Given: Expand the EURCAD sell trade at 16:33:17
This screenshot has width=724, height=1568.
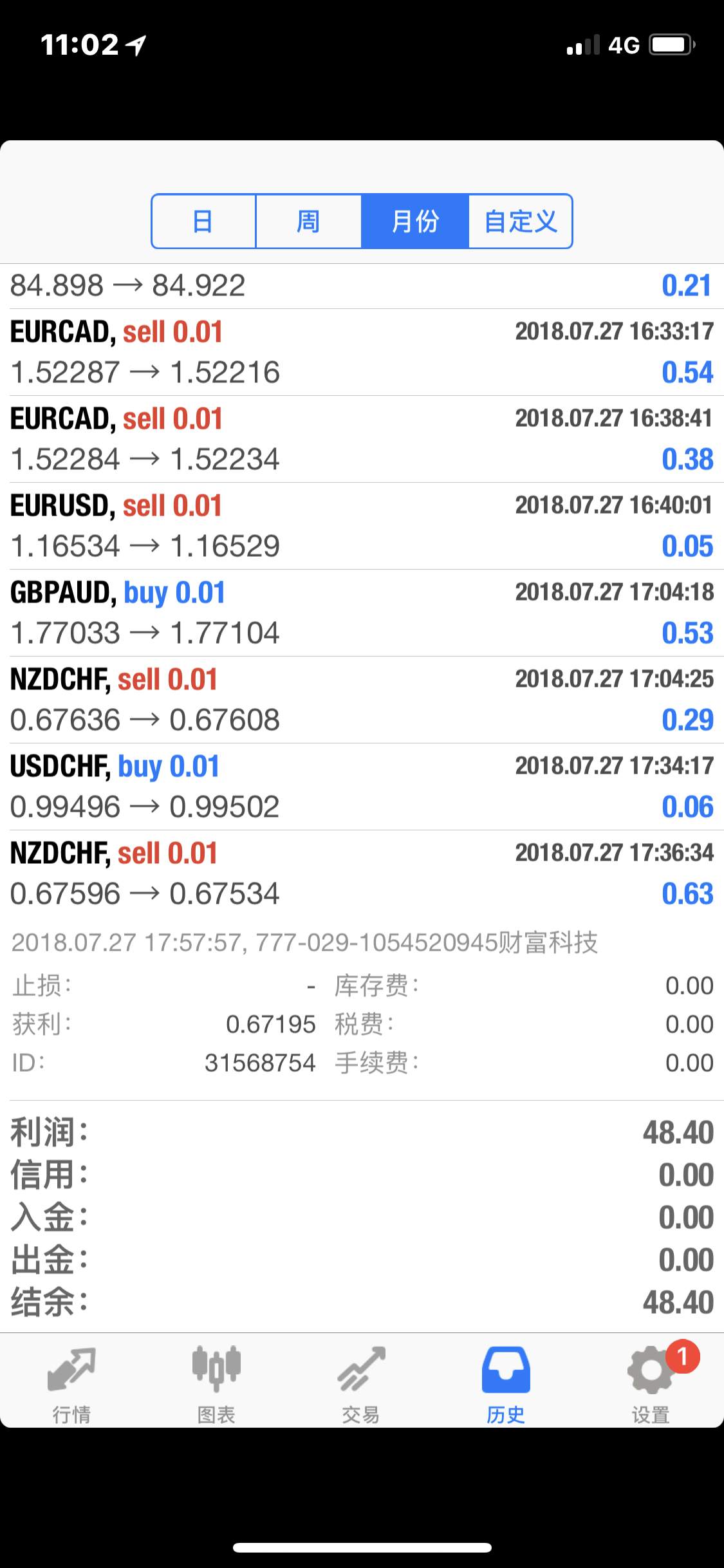Looking at the screenshot, I should click(362, 352).
